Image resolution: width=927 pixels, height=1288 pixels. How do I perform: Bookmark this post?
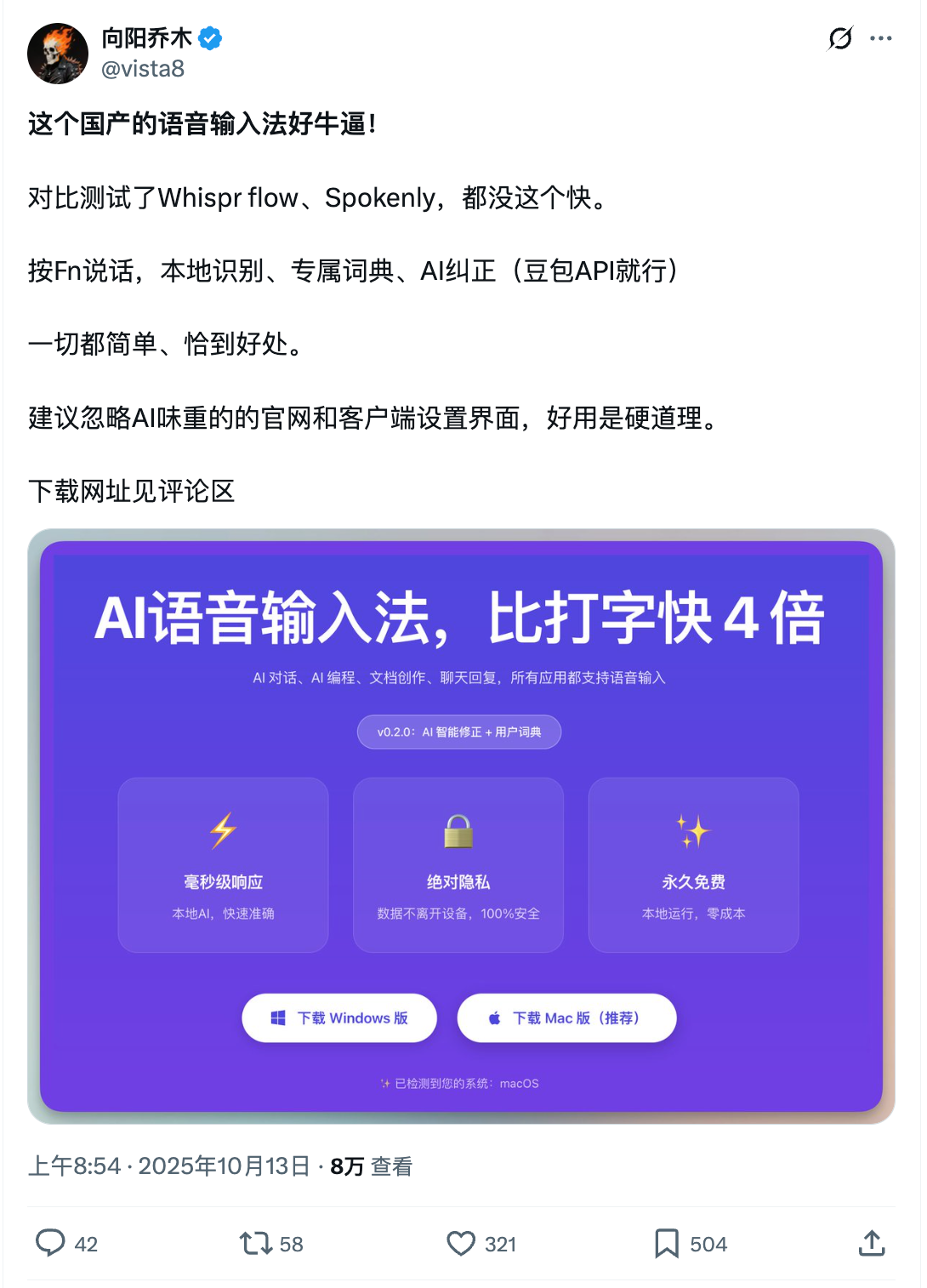pyautogui.click(x=667, y=1243)
